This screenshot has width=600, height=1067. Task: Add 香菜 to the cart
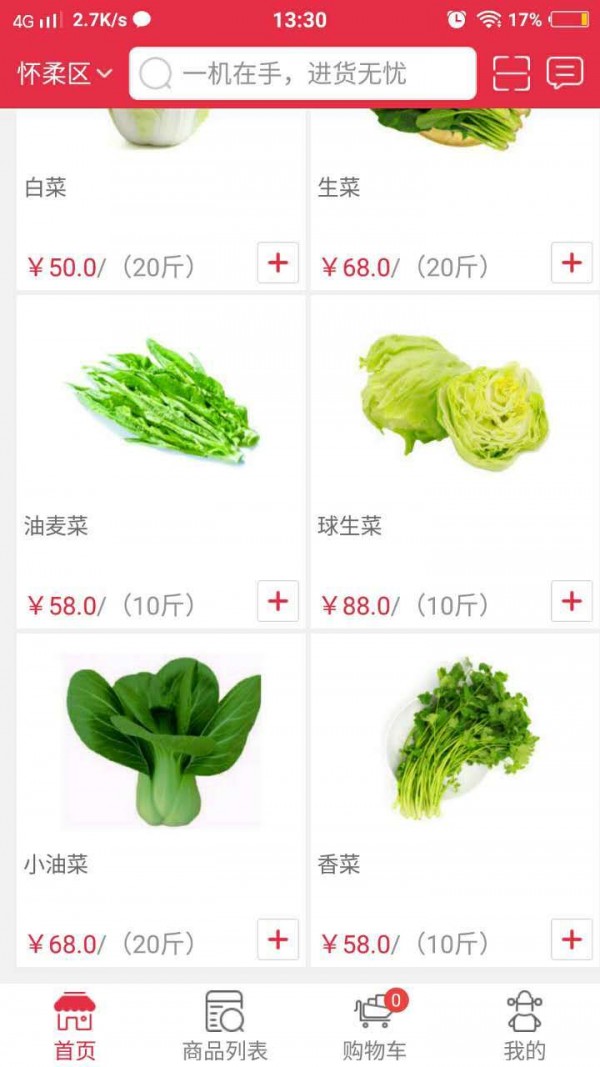tap(571, 939)
